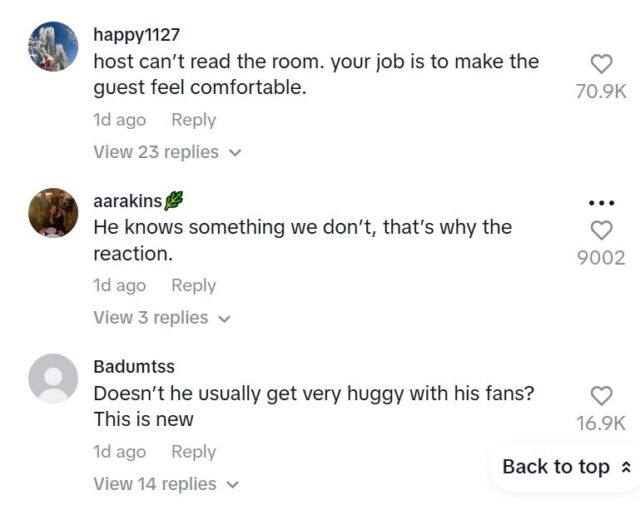This screenshot has height=510, width=640.
Task: Jump back to top of comments
Action: click(566, 467)
